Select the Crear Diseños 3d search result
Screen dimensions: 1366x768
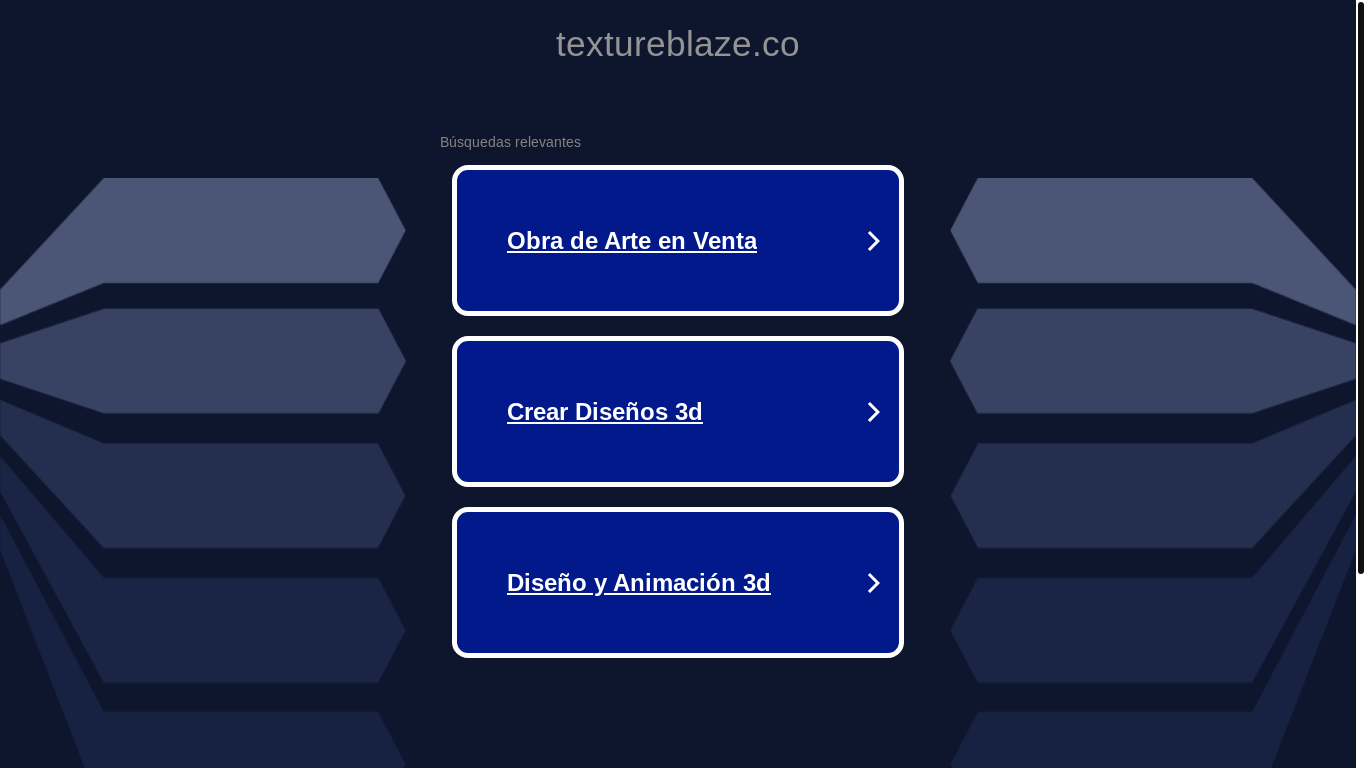605,412
